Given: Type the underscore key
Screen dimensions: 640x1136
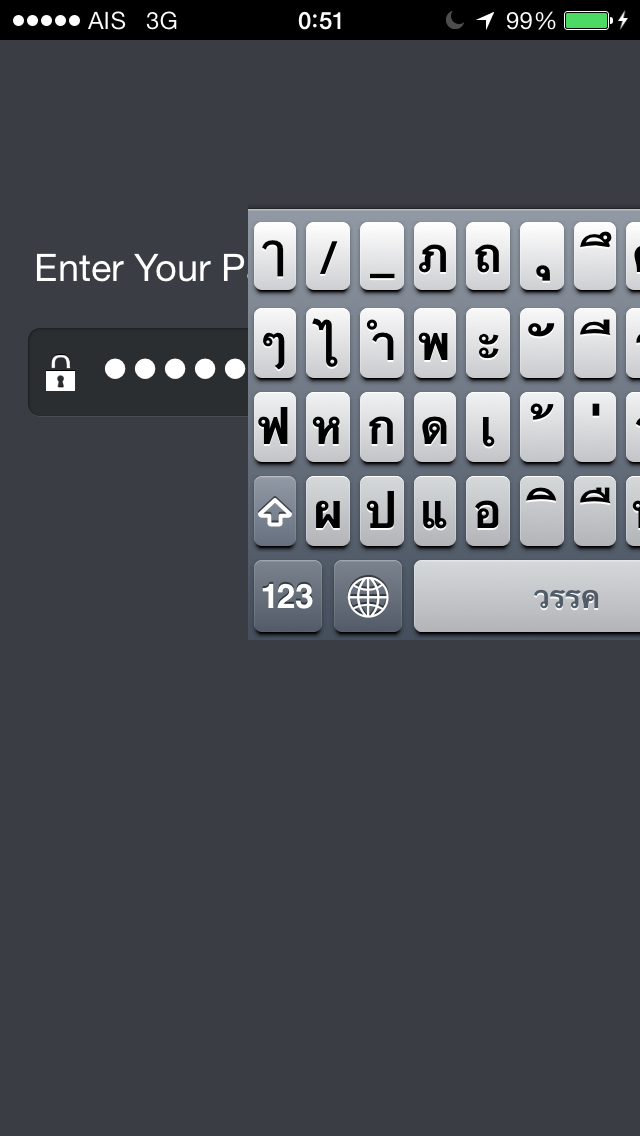Looking at the screenshot, I should coord(381,257).
